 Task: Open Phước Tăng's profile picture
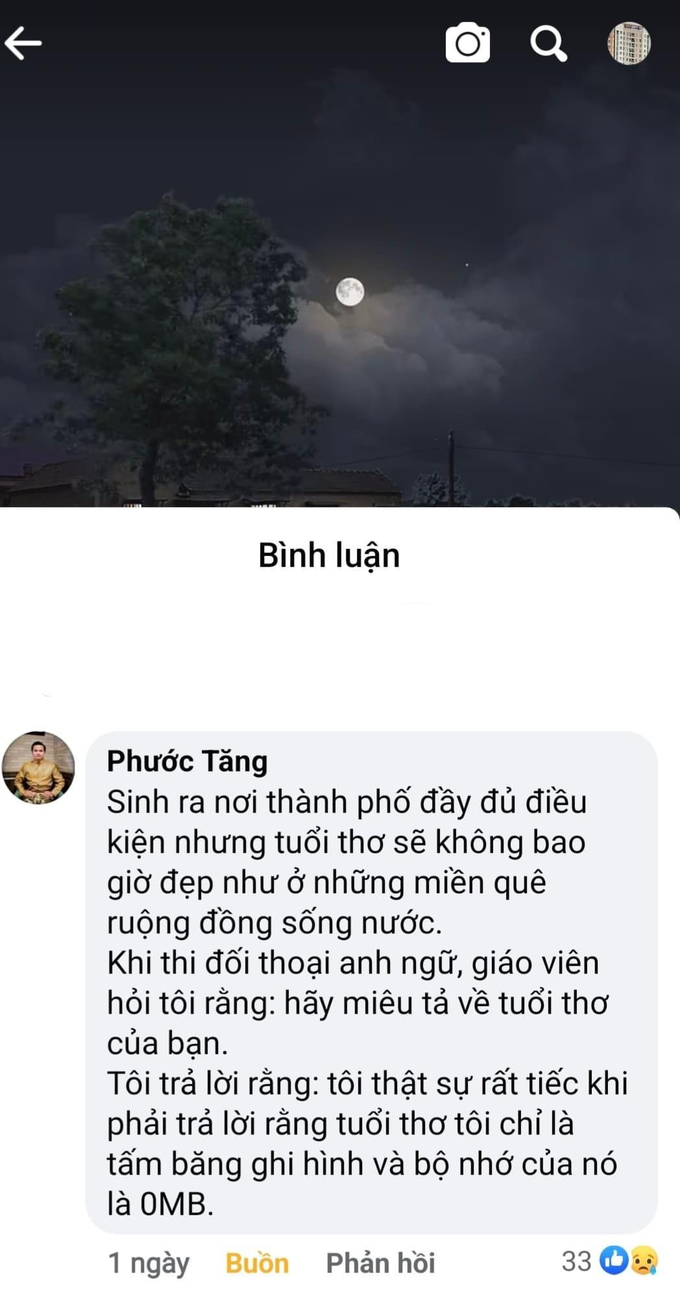39,768
